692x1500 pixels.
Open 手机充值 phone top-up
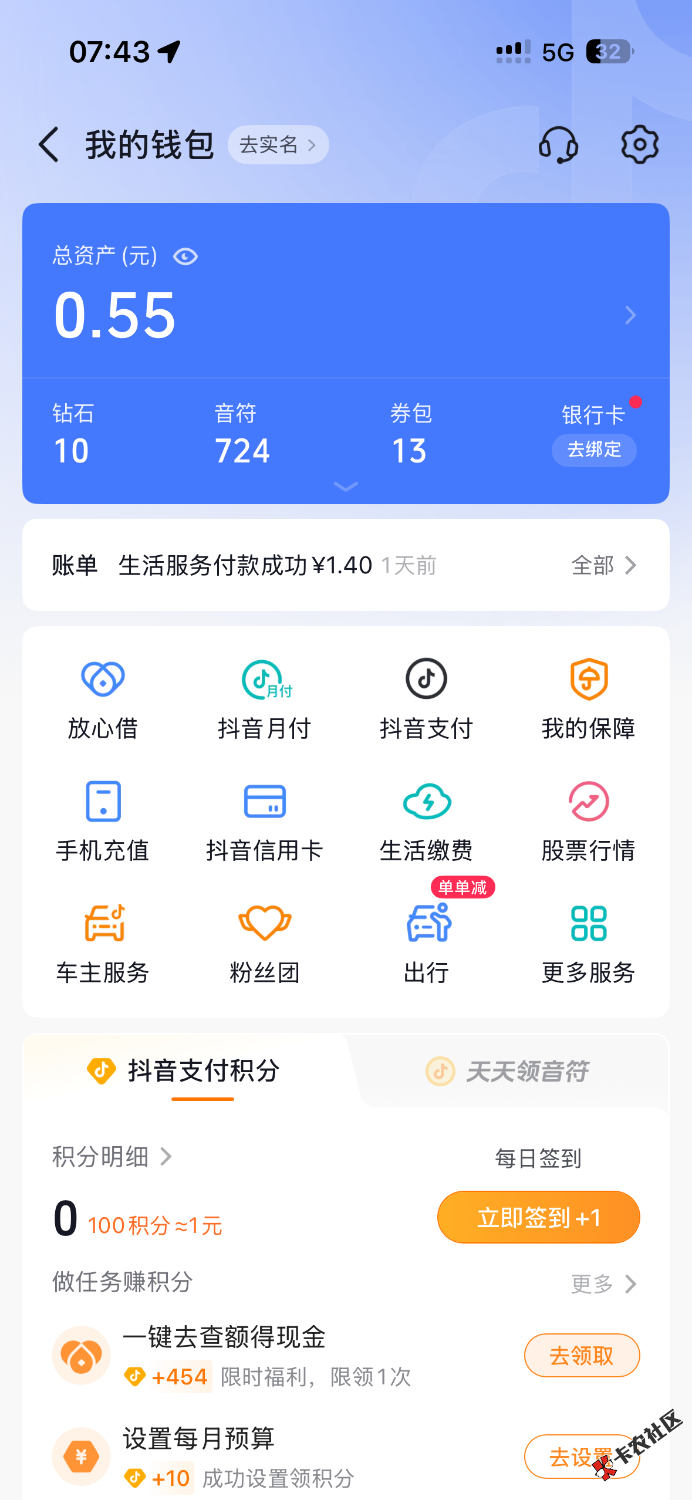(x=102, y=822)
